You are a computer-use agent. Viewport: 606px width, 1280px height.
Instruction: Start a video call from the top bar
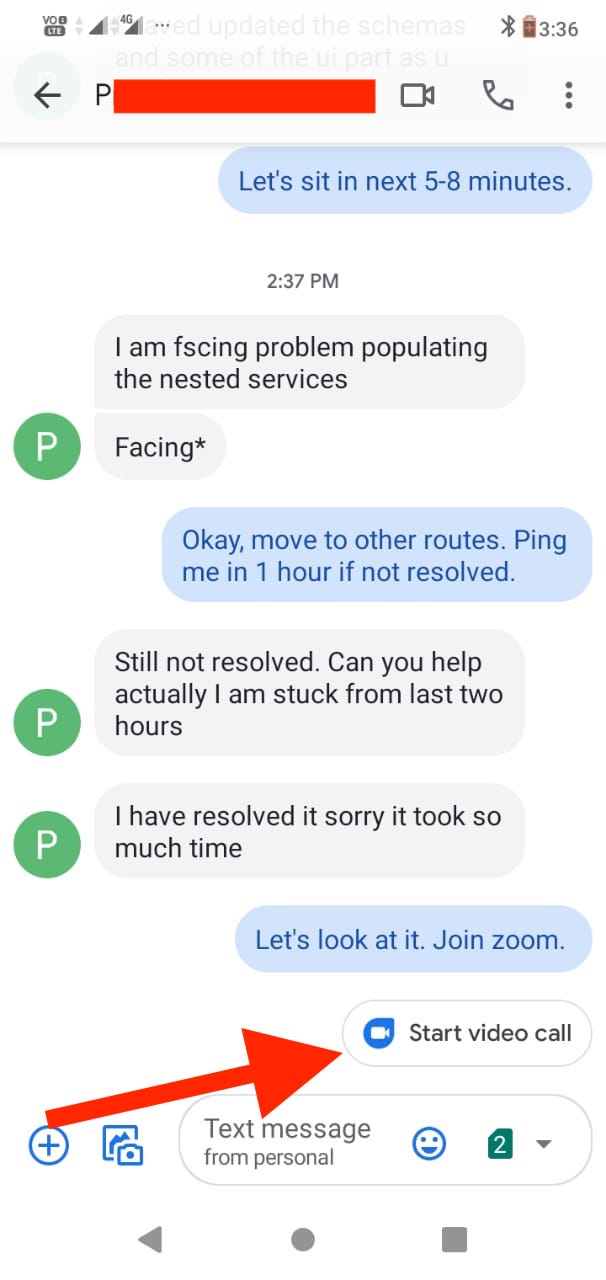417,96
